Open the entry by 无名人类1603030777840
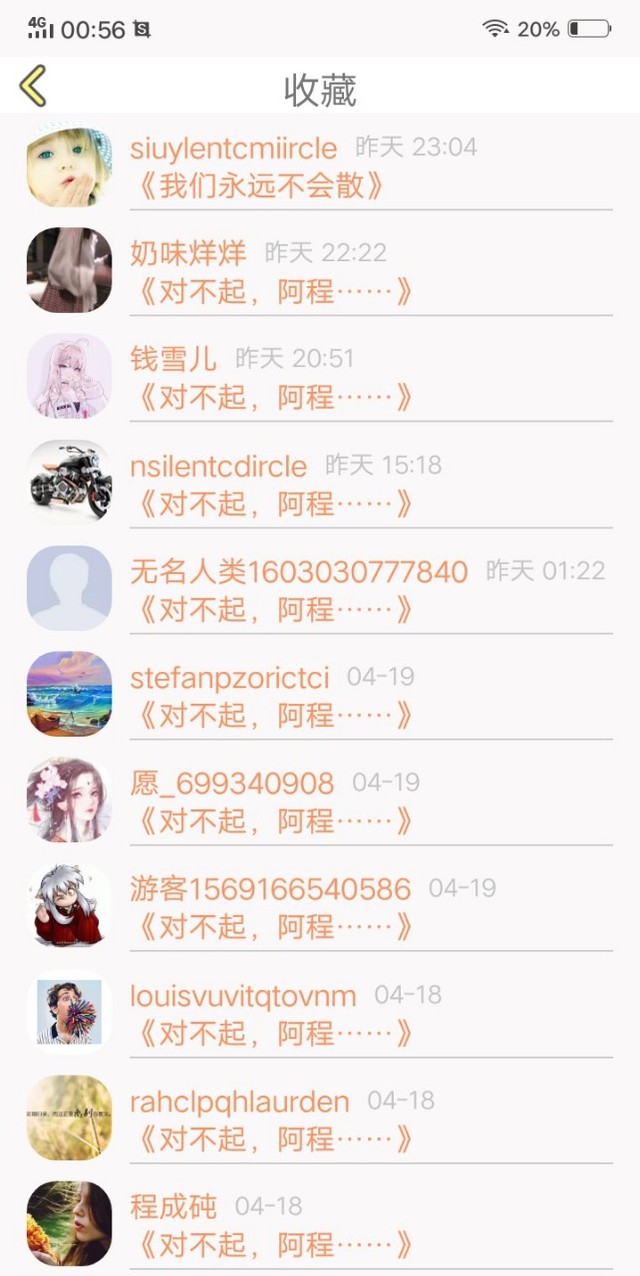 tap(320, 589)
